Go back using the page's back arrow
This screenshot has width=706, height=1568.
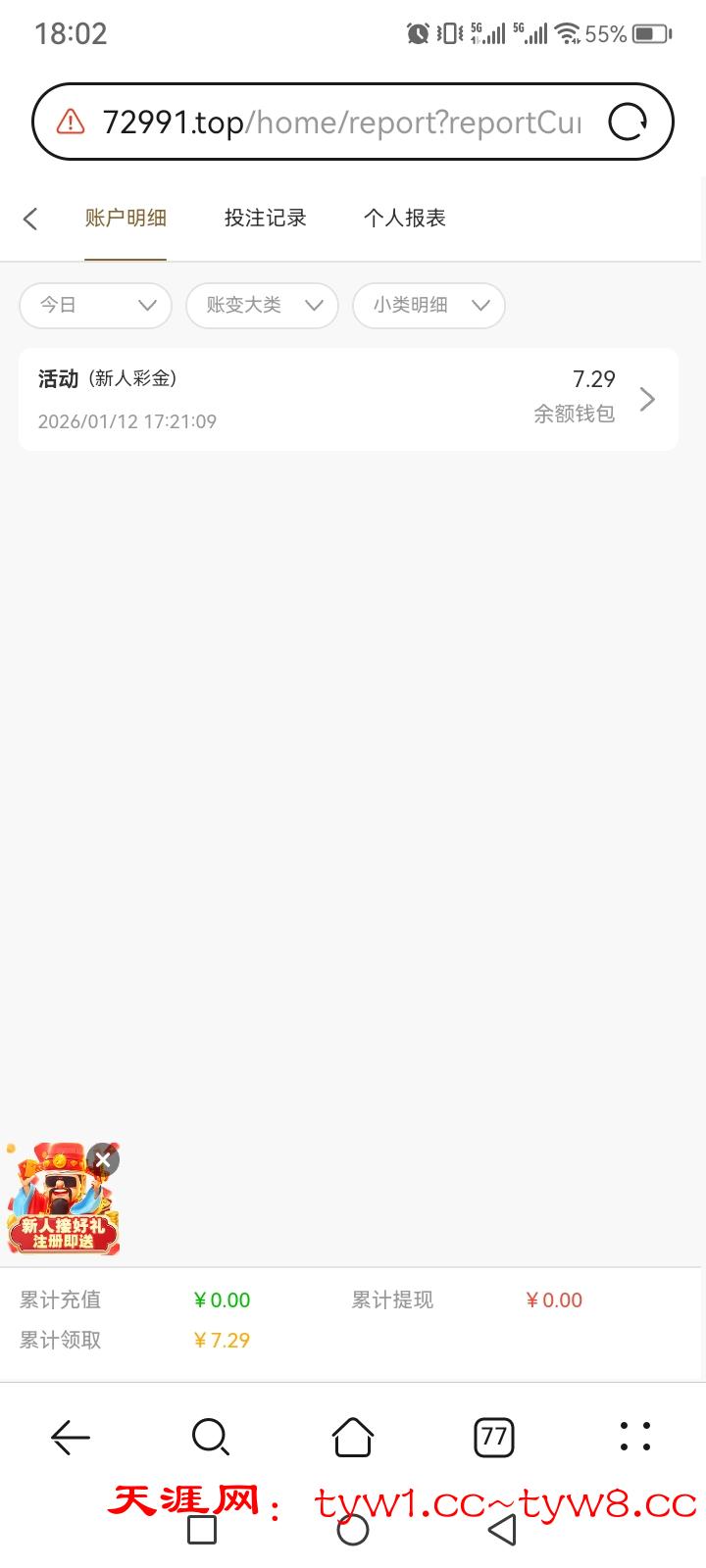(30, 219)
